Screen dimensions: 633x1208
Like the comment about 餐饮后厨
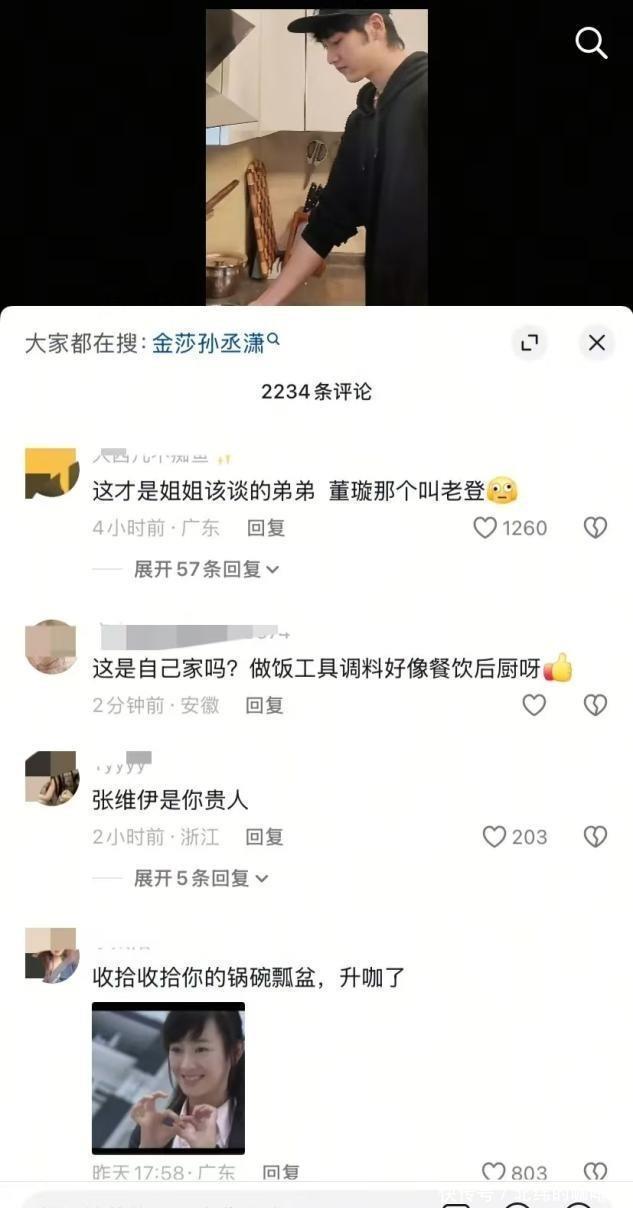click(534, 705)
